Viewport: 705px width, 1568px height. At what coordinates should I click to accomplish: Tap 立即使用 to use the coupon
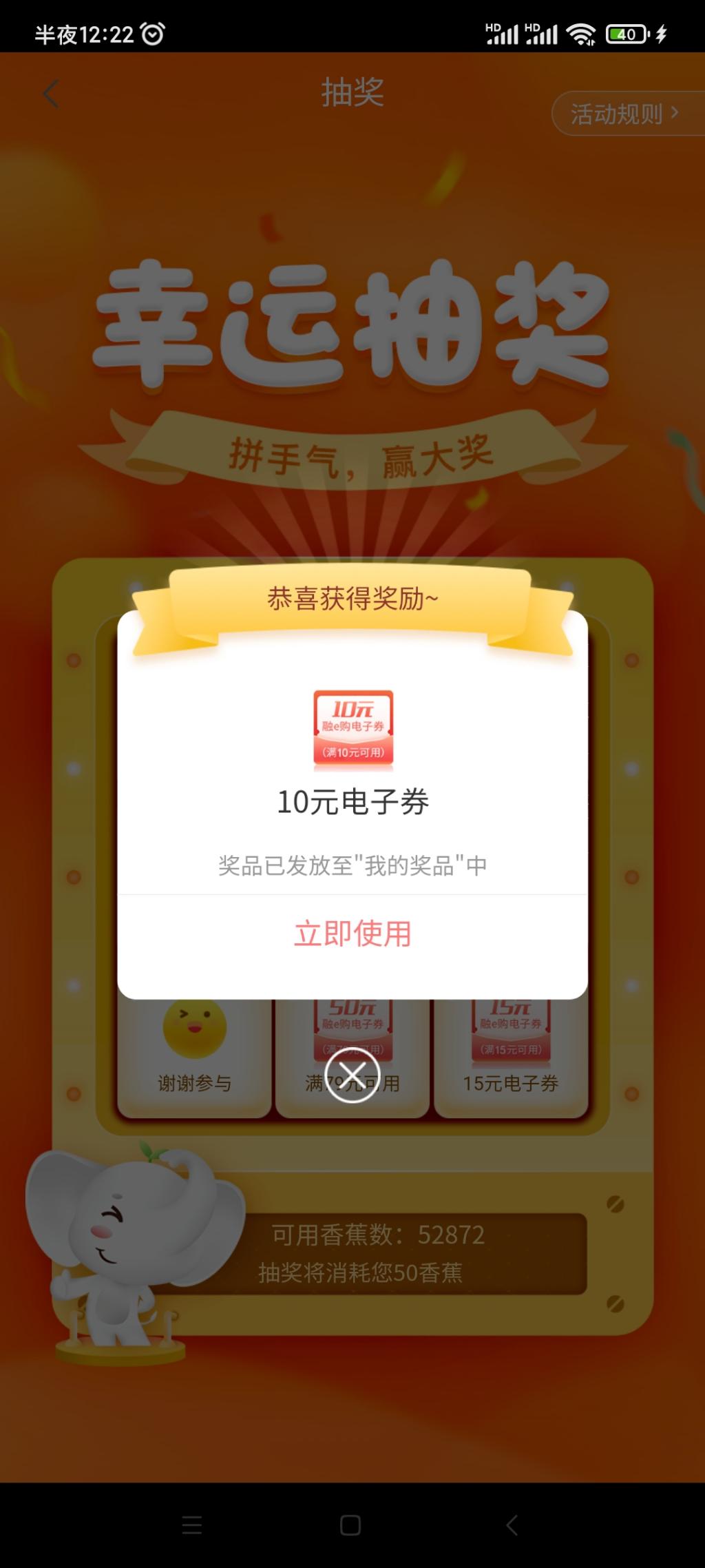(x=352, y=934)
